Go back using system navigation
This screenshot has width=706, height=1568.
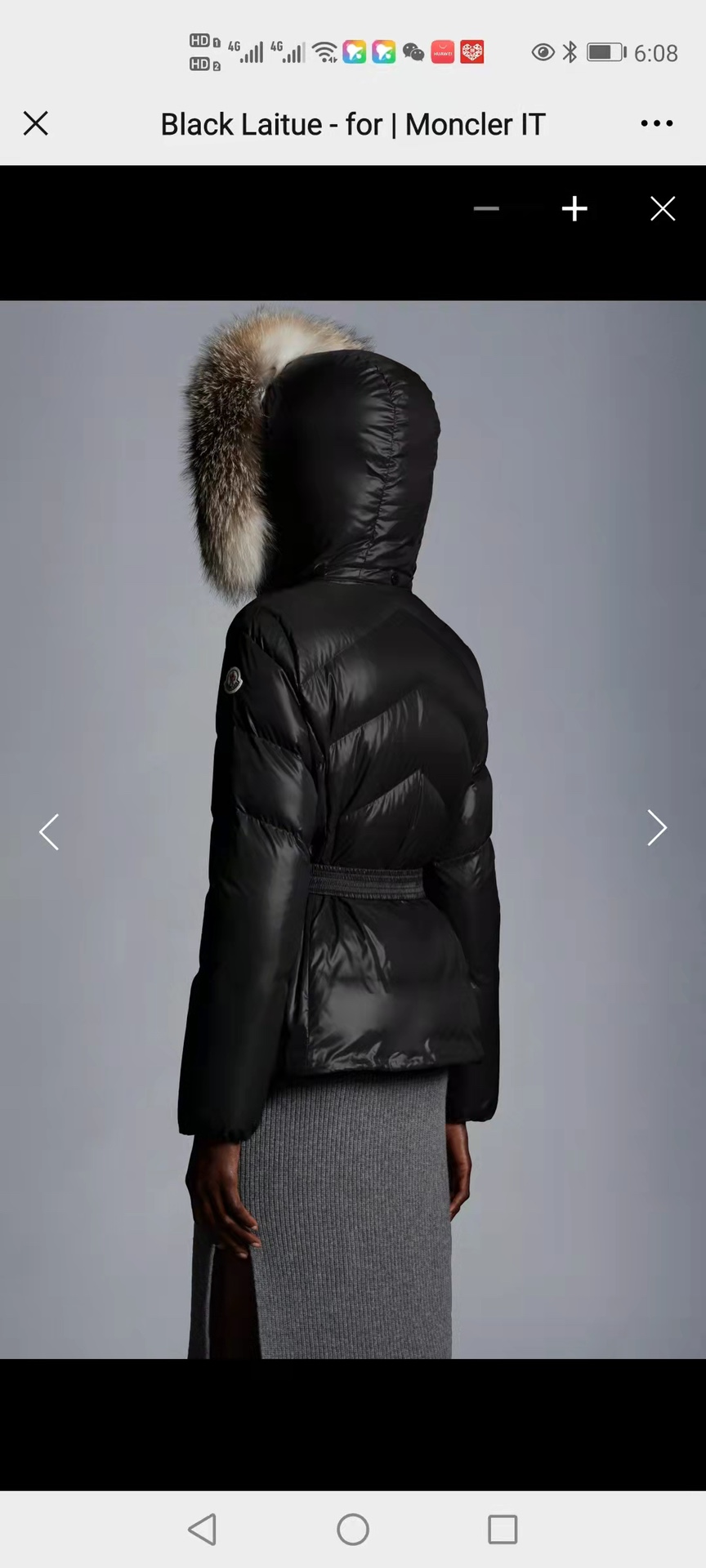click(203, 1529)
